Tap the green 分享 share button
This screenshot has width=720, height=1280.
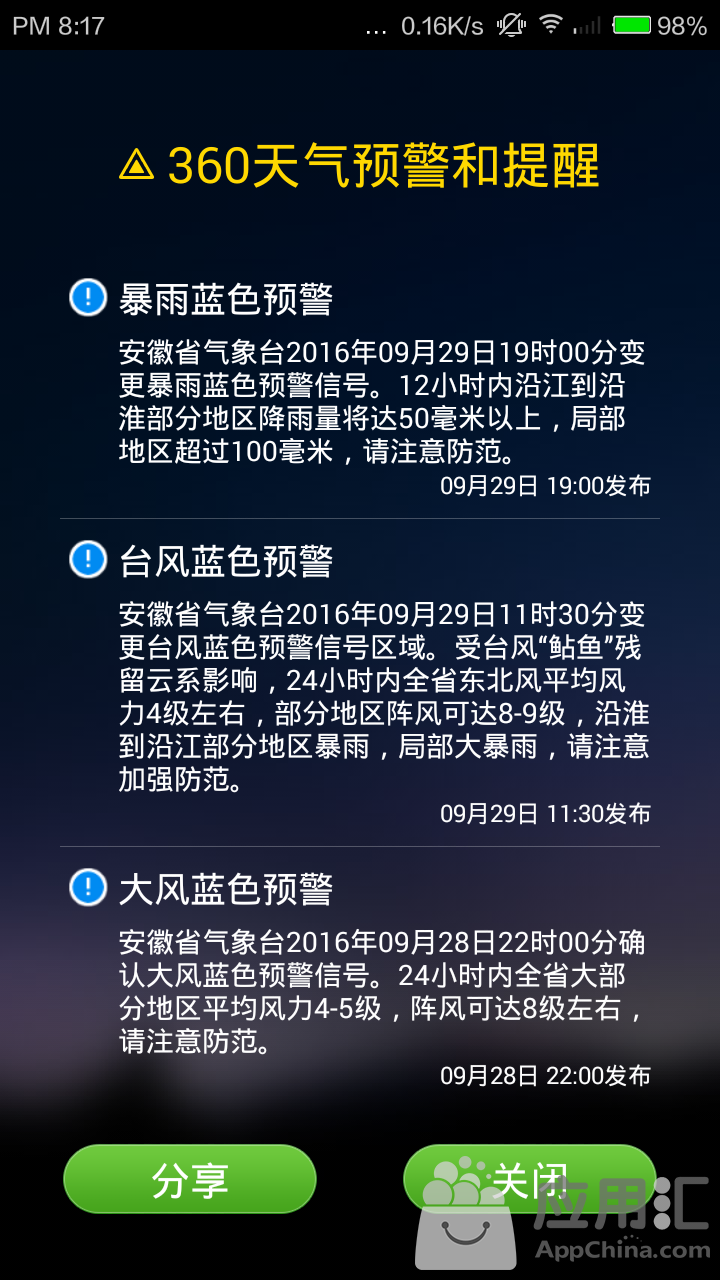click(190, 1180)
